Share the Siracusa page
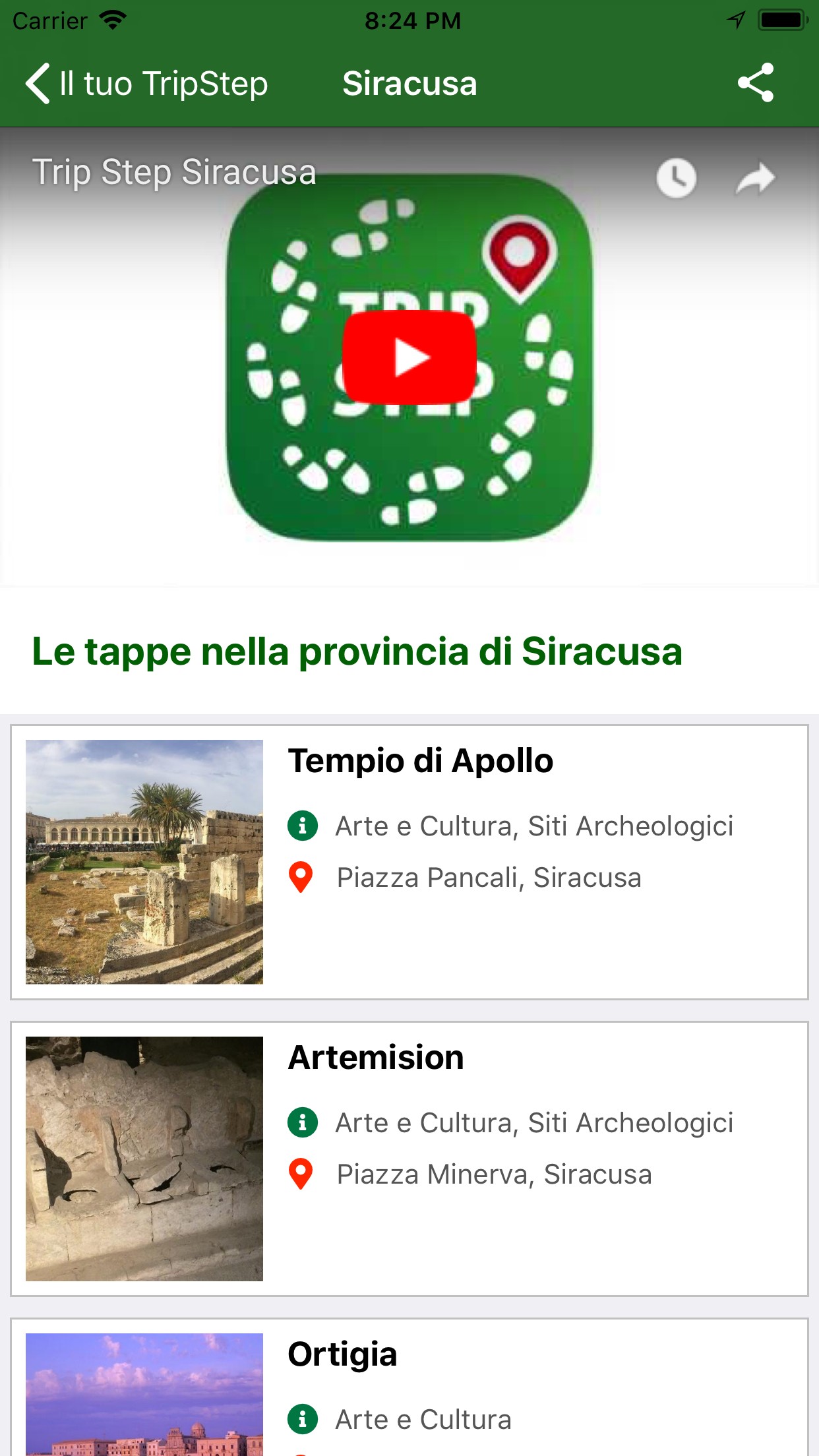 [x=755, y=83]
